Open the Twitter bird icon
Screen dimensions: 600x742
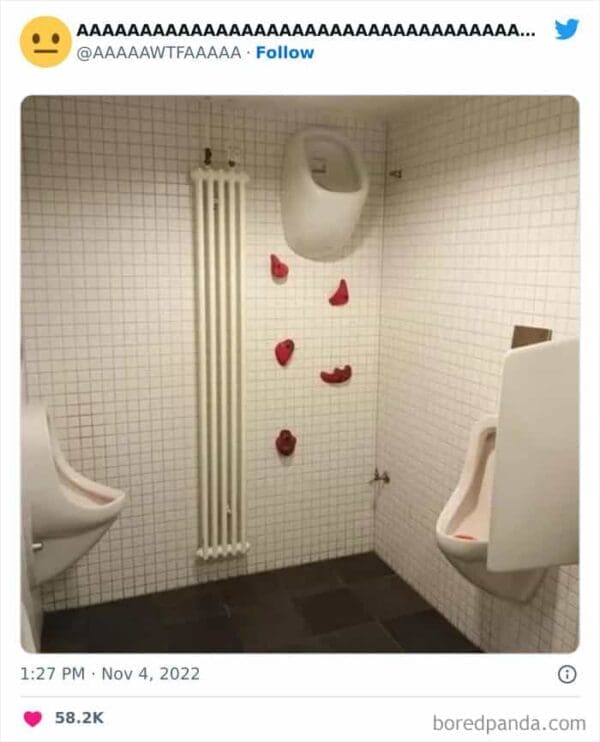567,29
